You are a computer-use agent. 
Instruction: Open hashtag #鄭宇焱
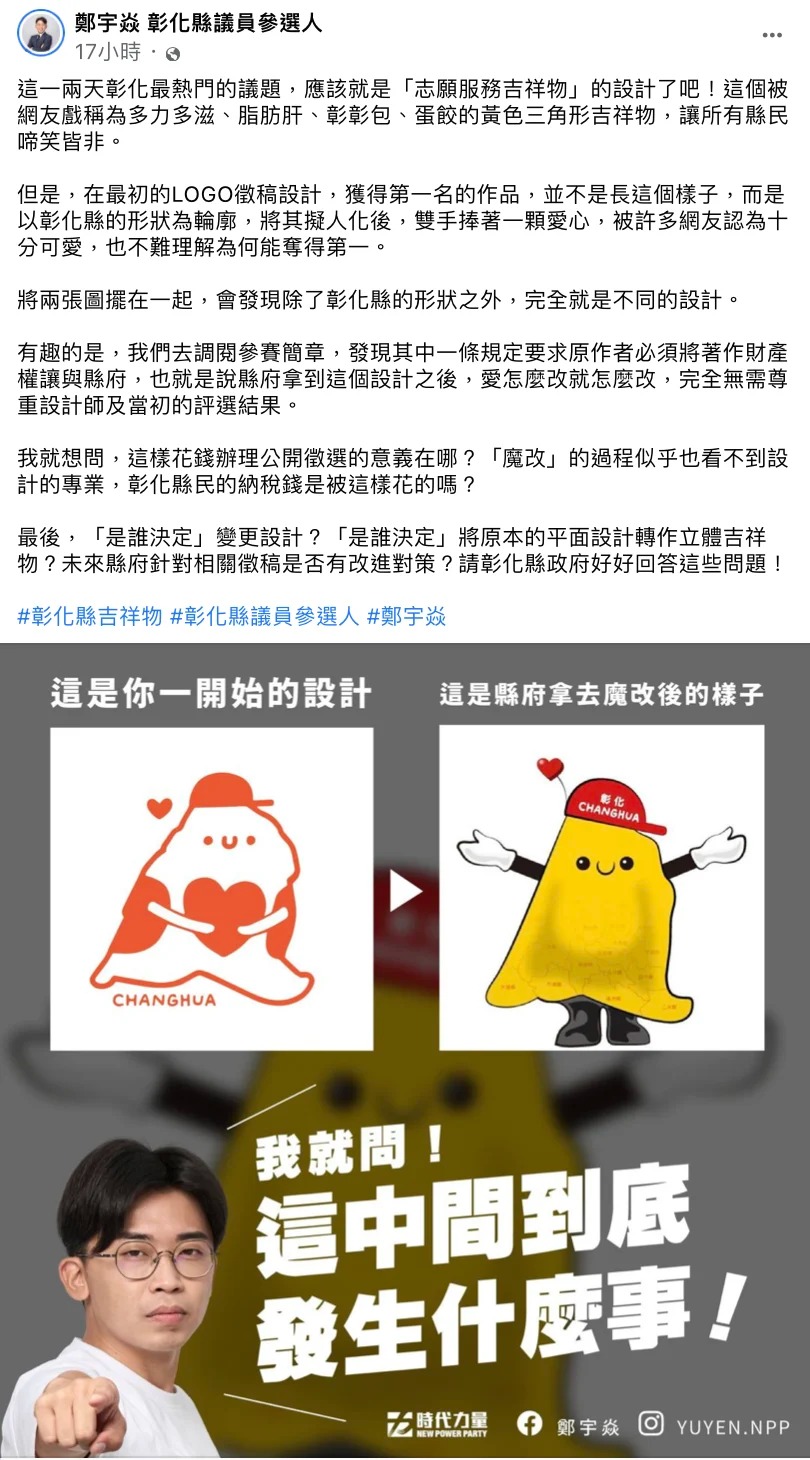tap(406, 616)
